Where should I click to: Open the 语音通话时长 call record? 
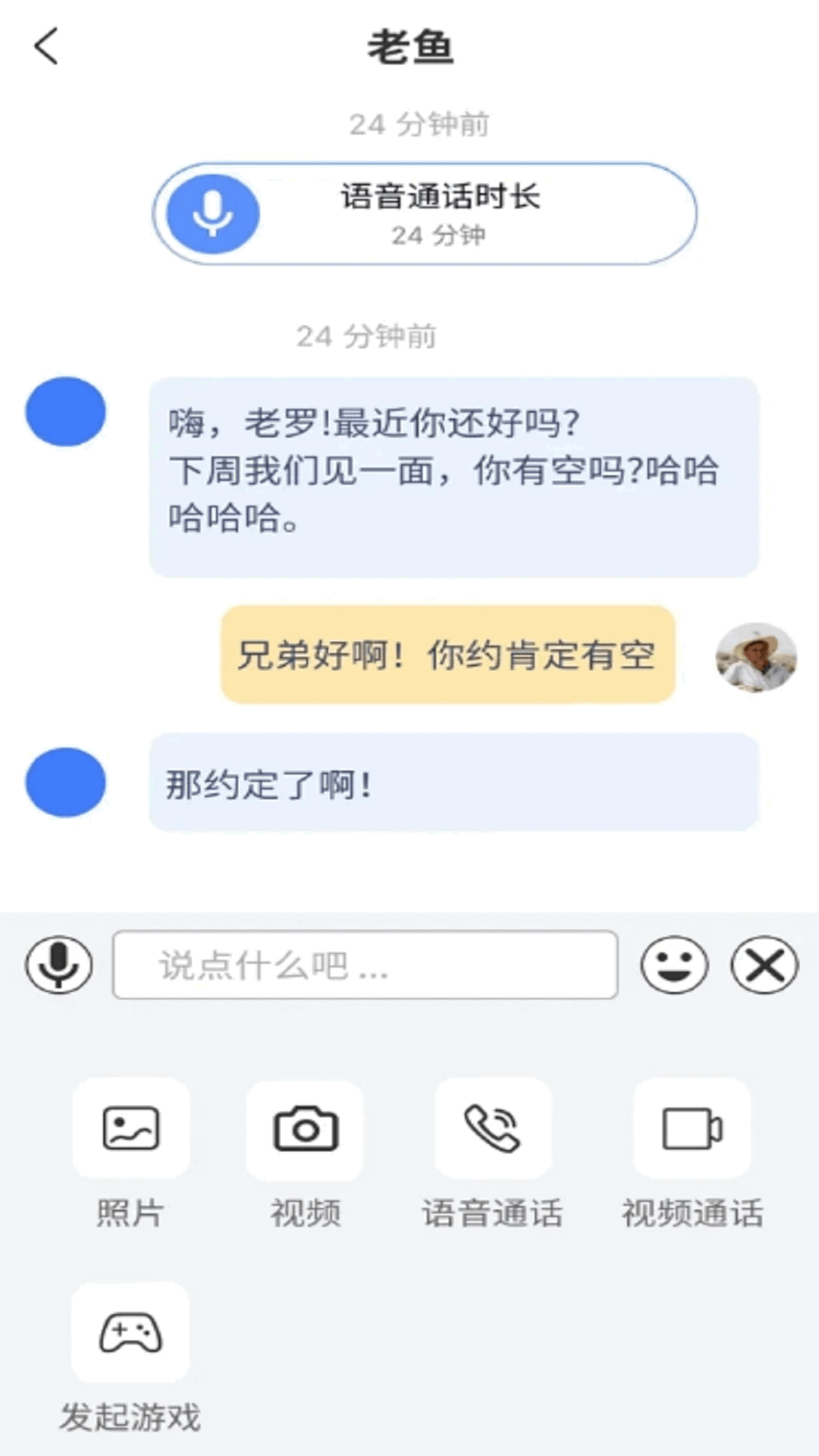point(425,214)
